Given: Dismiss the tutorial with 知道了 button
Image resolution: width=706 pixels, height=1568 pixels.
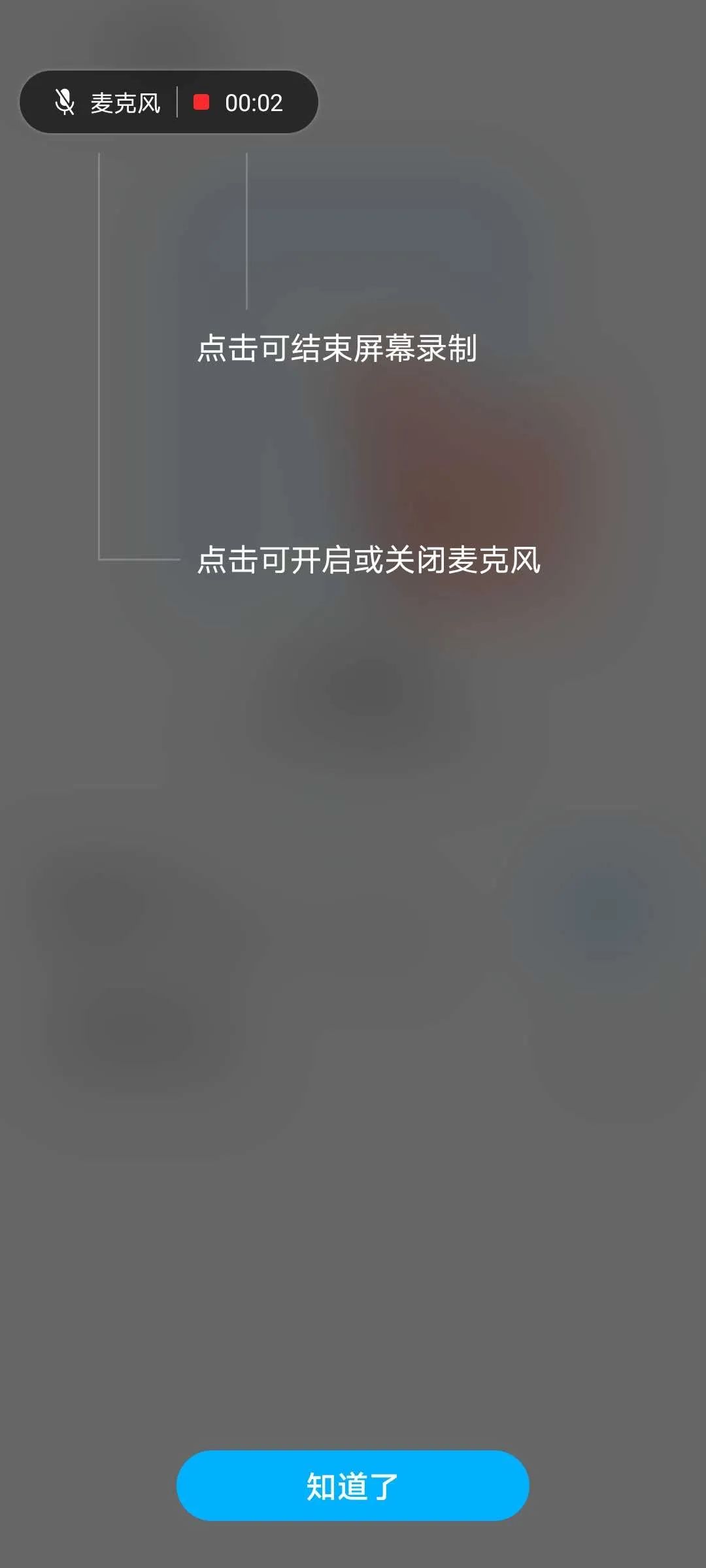Looking at the screenshot, I should coord(352,1485).
